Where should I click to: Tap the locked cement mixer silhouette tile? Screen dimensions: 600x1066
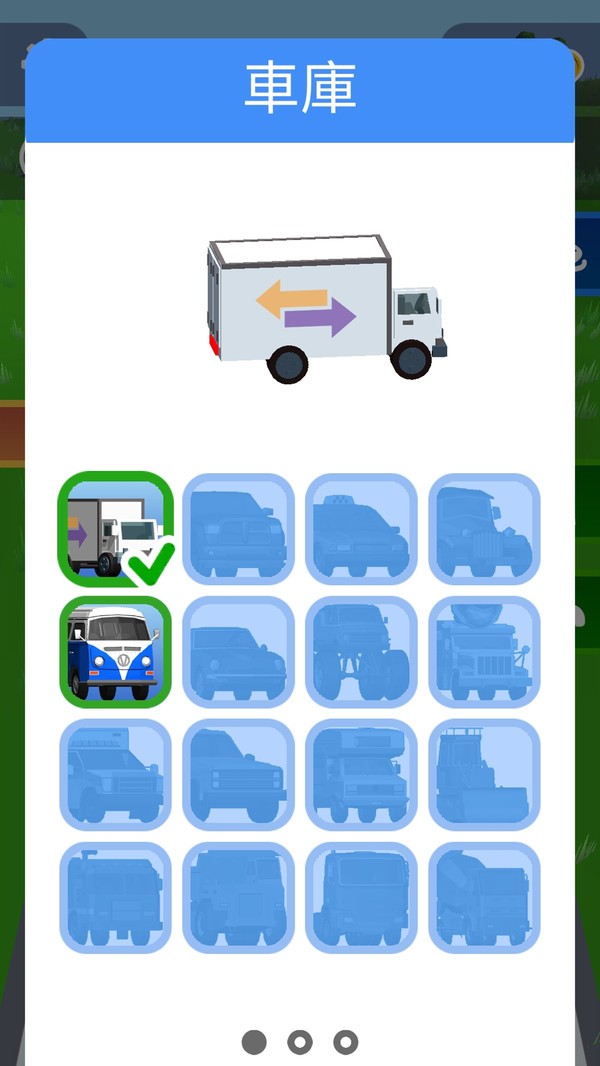click(484, 898)
